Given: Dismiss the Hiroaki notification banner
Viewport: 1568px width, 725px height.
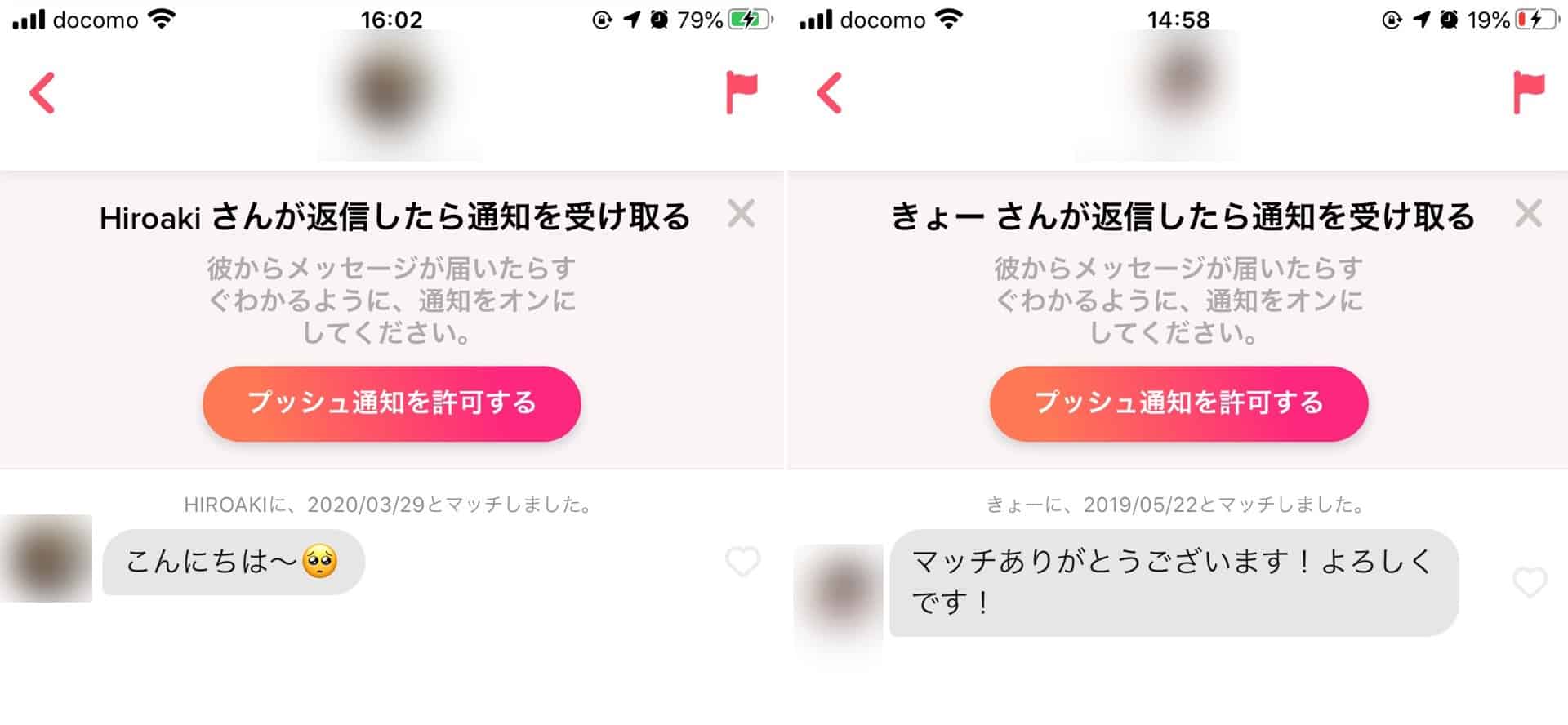Looking at the screenshot, I should (x=741, y=214).
